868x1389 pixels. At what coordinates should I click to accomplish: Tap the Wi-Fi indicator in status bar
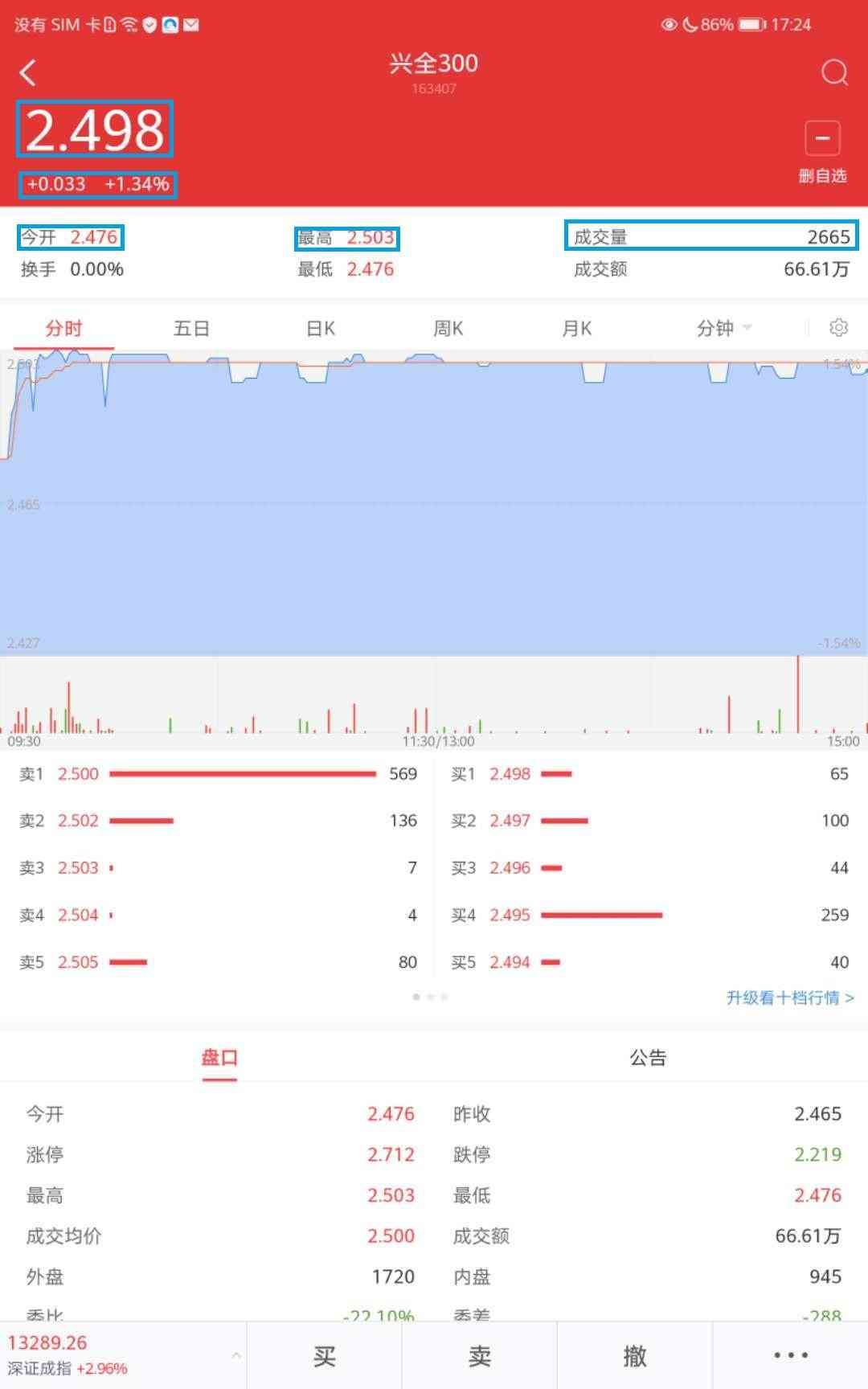tap(129, 25)
